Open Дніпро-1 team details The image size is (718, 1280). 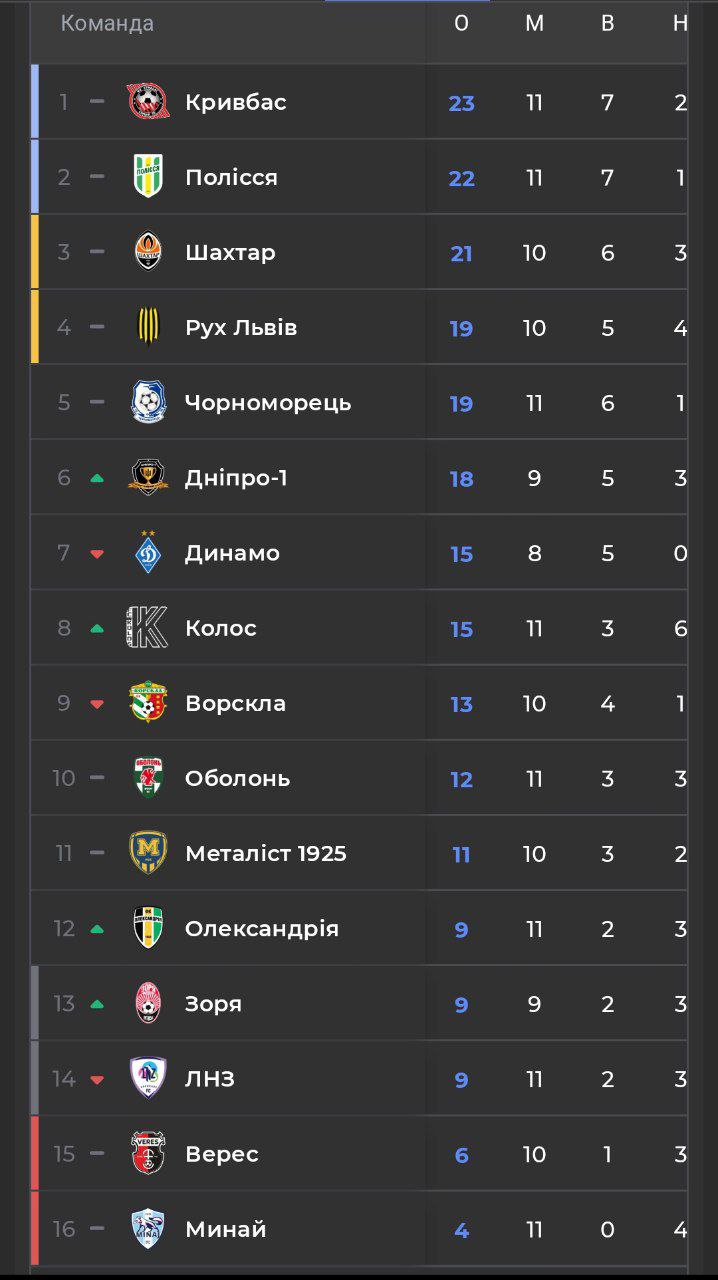point(359,477)
